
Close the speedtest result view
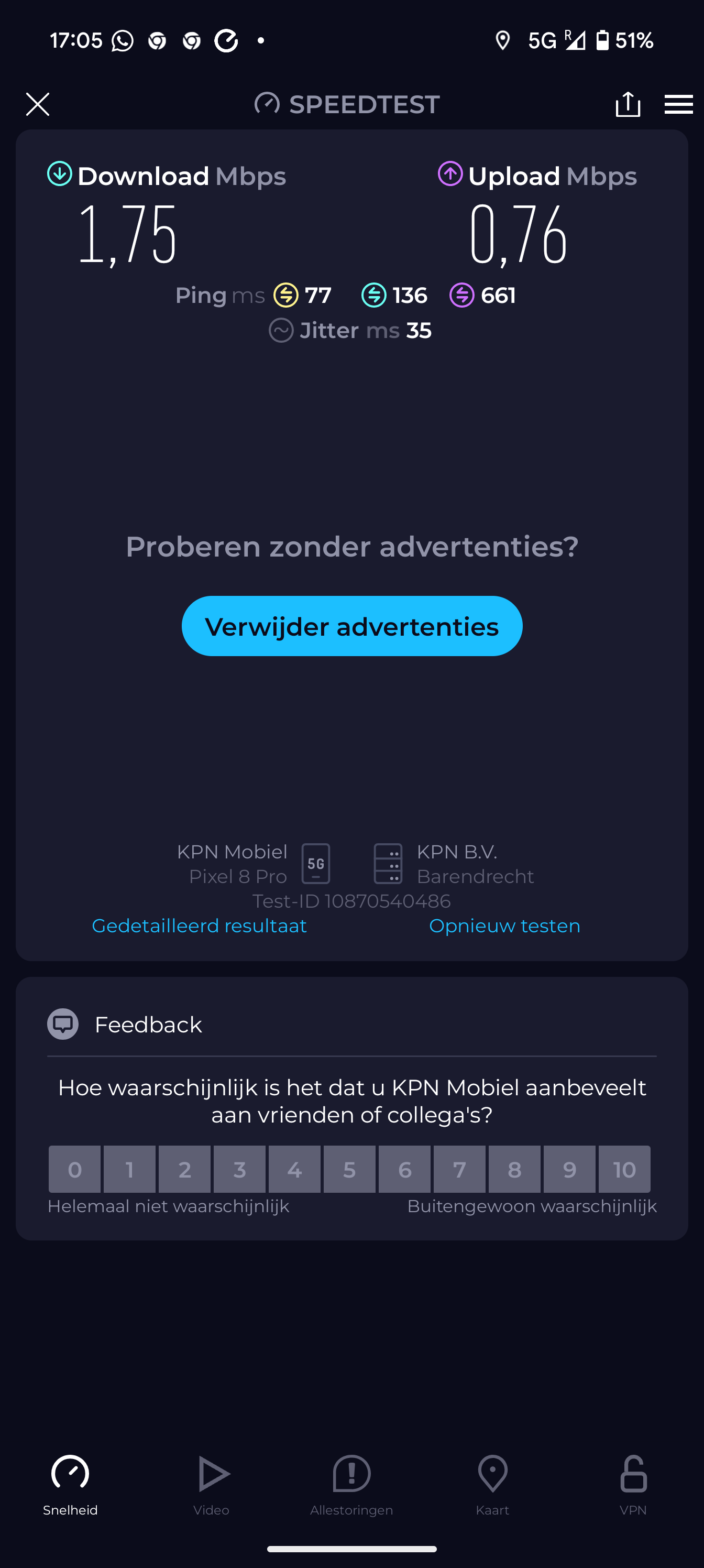(38, 104)
